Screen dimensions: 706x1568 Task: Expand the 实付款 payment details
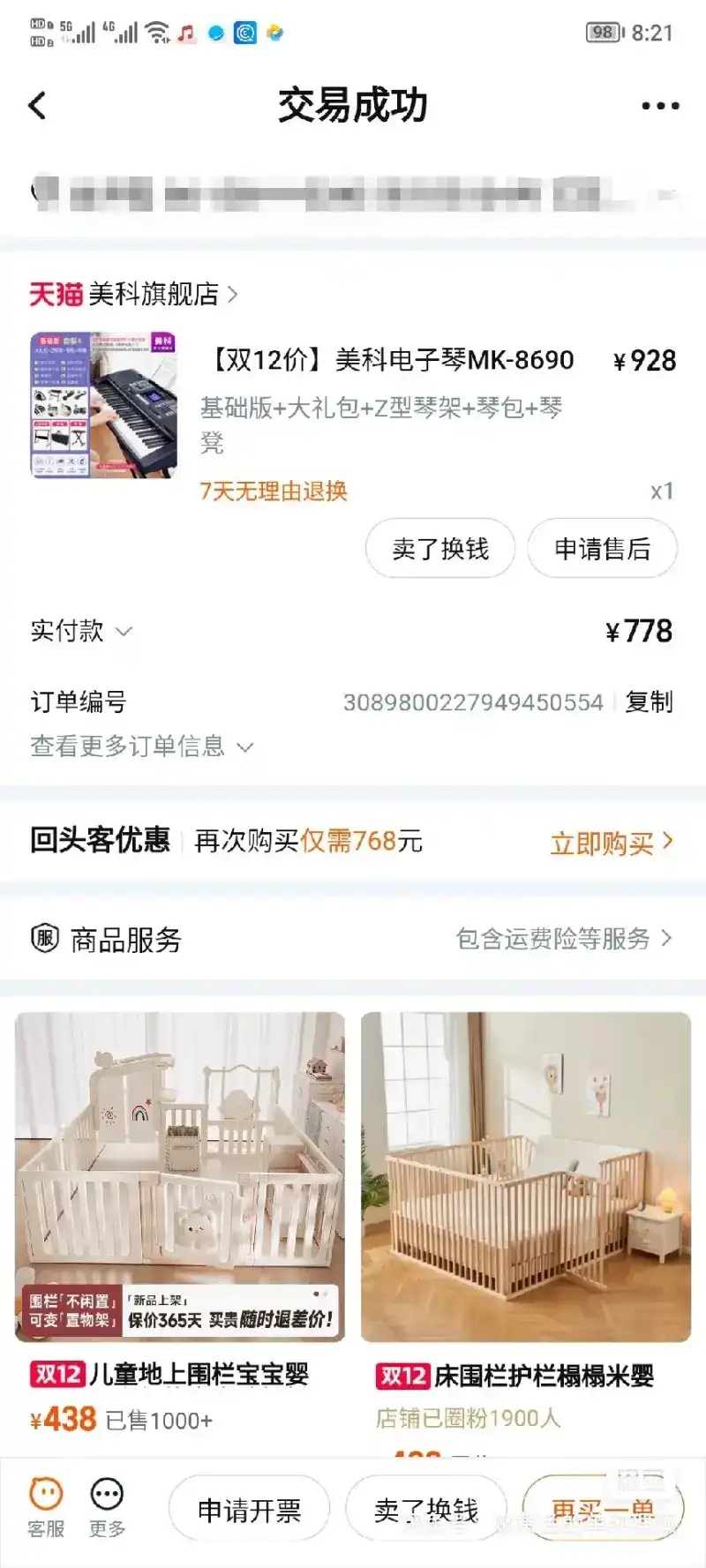point(81,631)
